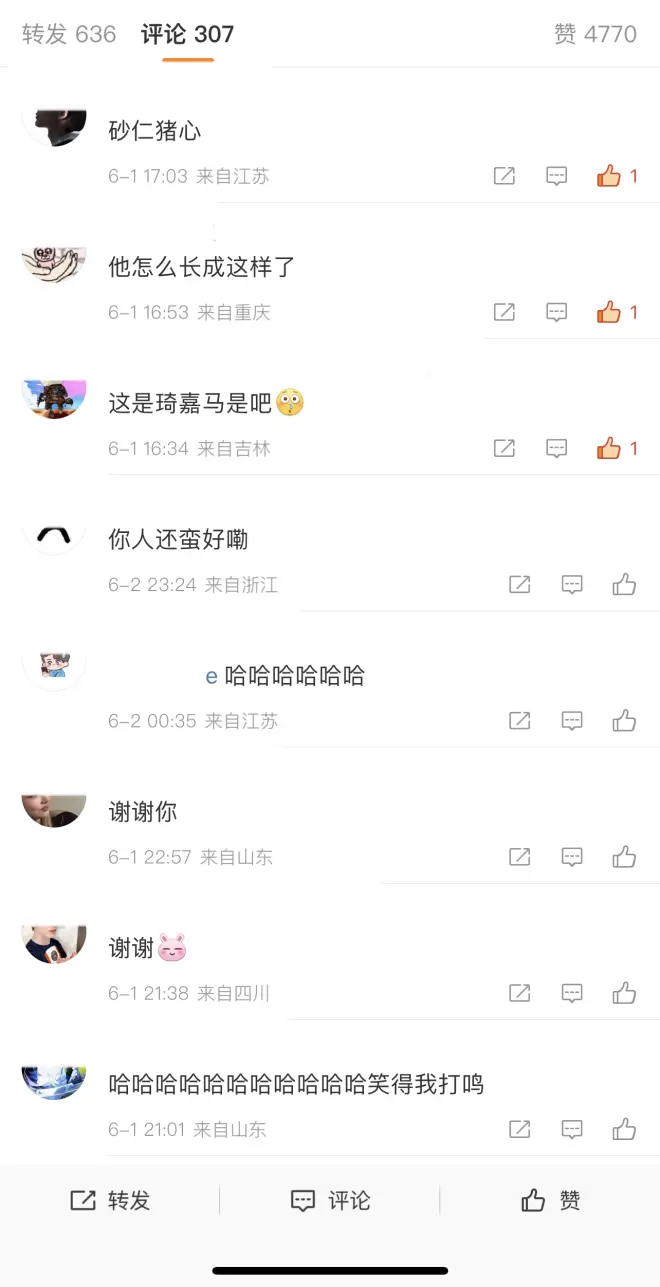Switch to the 转发 636 tab
The width and height of the screenshot is (660, 1287).
tap(69, 34)
